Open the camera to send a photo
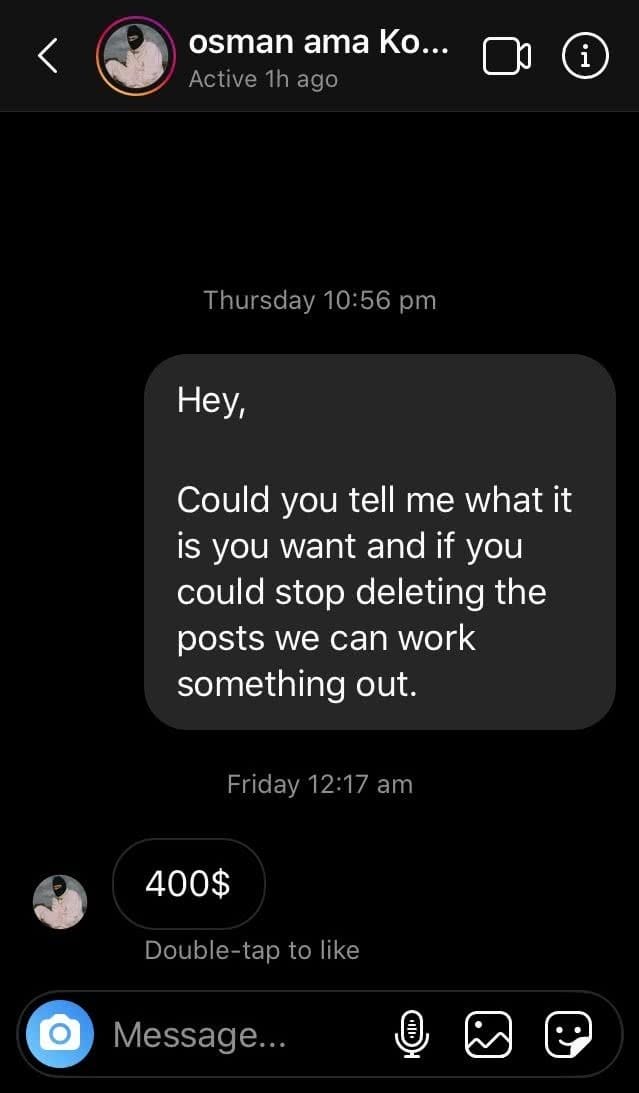This screenshot has height=1093, width=639. point(60,1033)
